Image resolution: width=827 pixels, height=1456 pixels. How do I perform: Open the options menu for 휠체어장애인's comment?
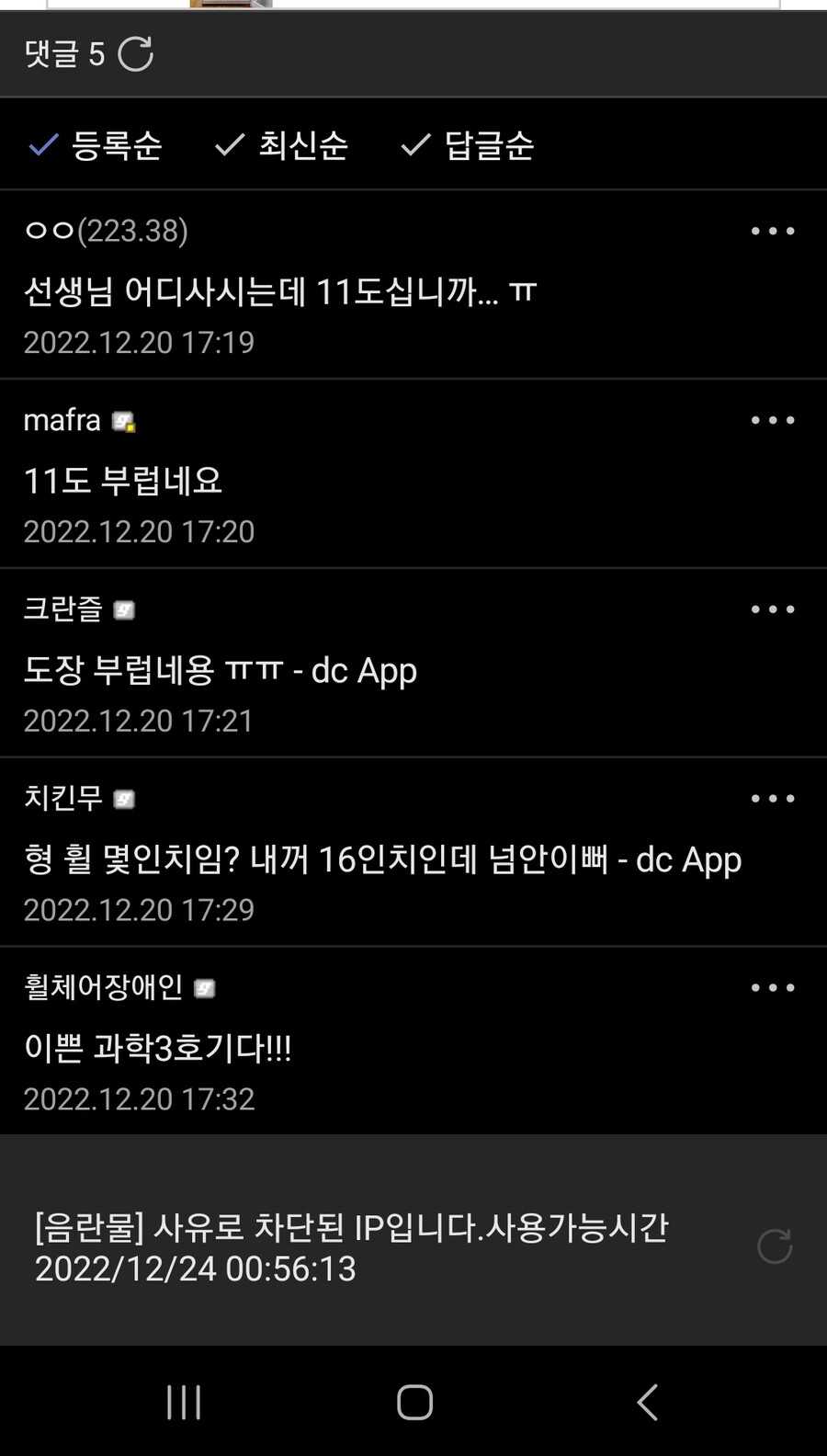772,988
